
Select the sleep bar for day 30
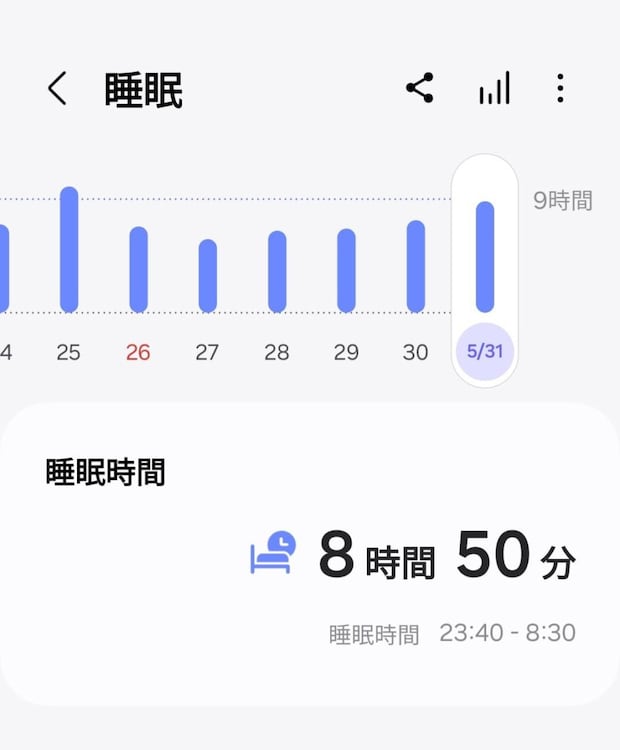click(415, 267)
